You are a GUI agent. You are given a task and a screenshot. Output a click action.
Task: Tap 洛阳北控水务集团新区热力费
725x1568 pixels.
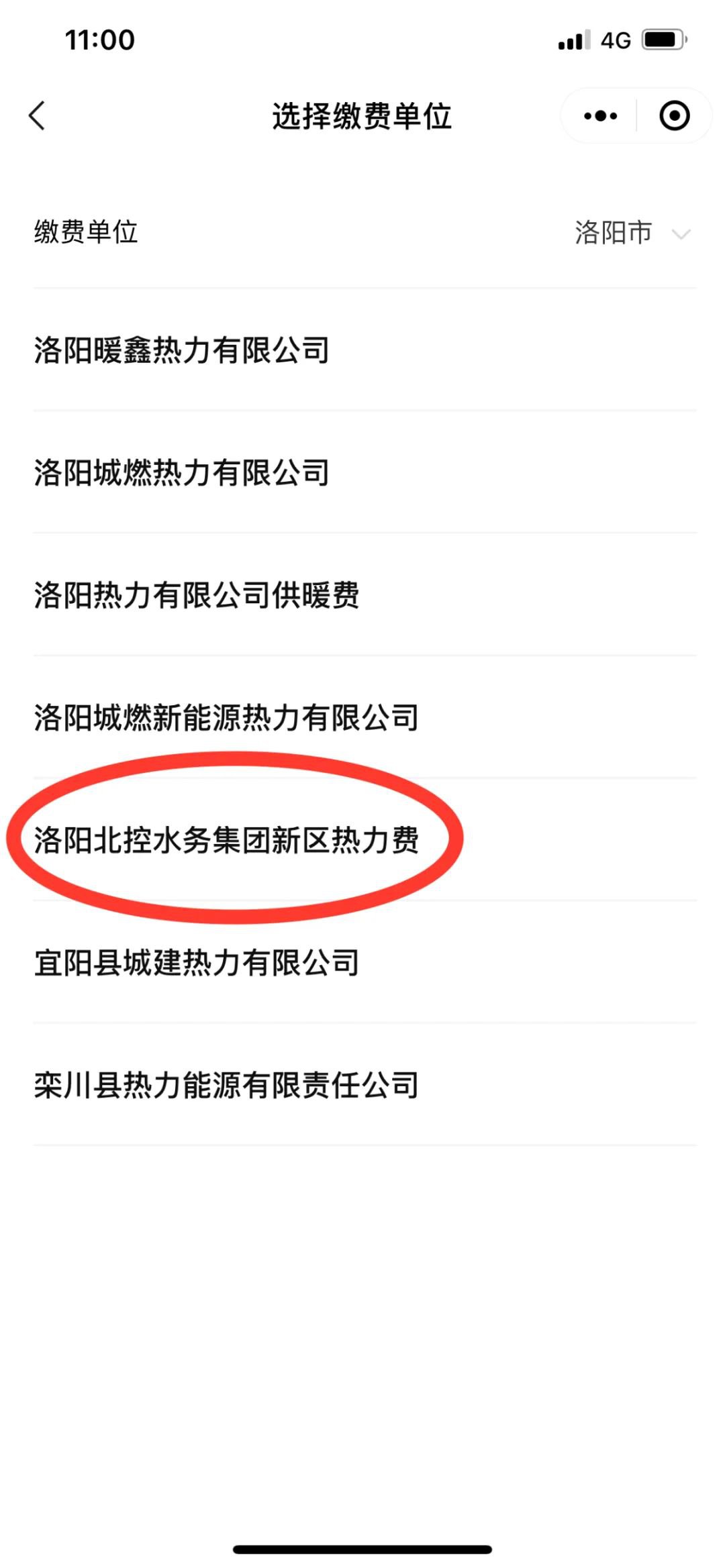coord(226,840)
